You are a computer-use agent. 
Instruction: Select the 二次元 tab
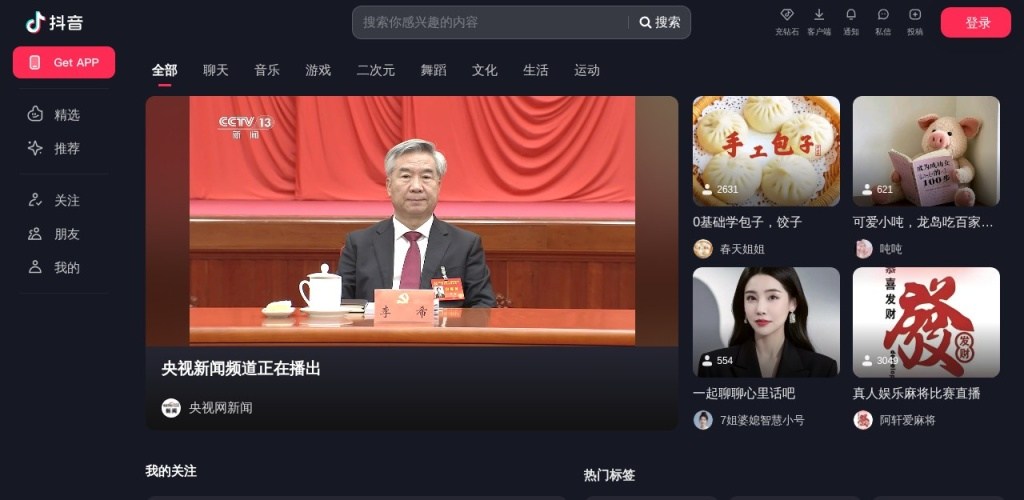[375, 70]
